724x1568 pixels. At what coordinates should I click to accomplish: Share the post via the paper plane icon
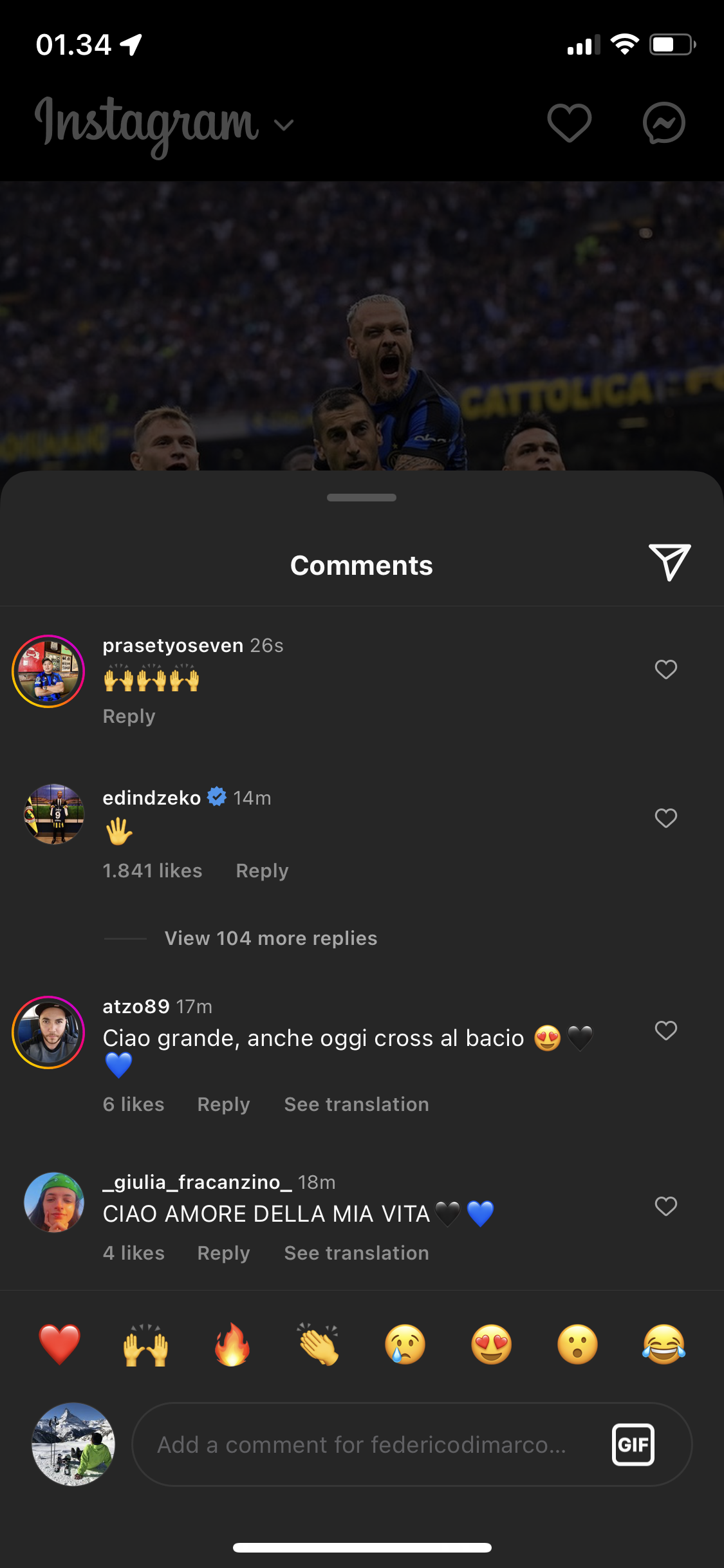coord(669,561)
